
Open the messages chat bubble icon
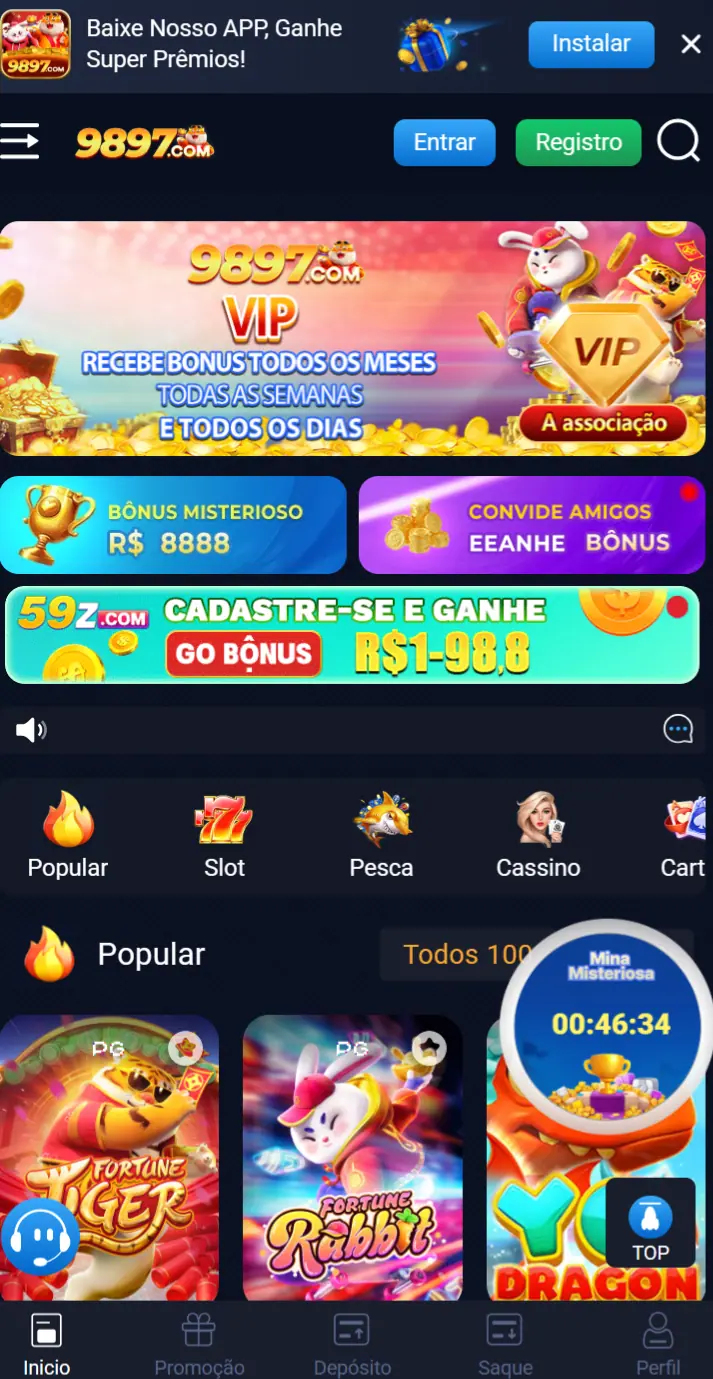point(678,730)
